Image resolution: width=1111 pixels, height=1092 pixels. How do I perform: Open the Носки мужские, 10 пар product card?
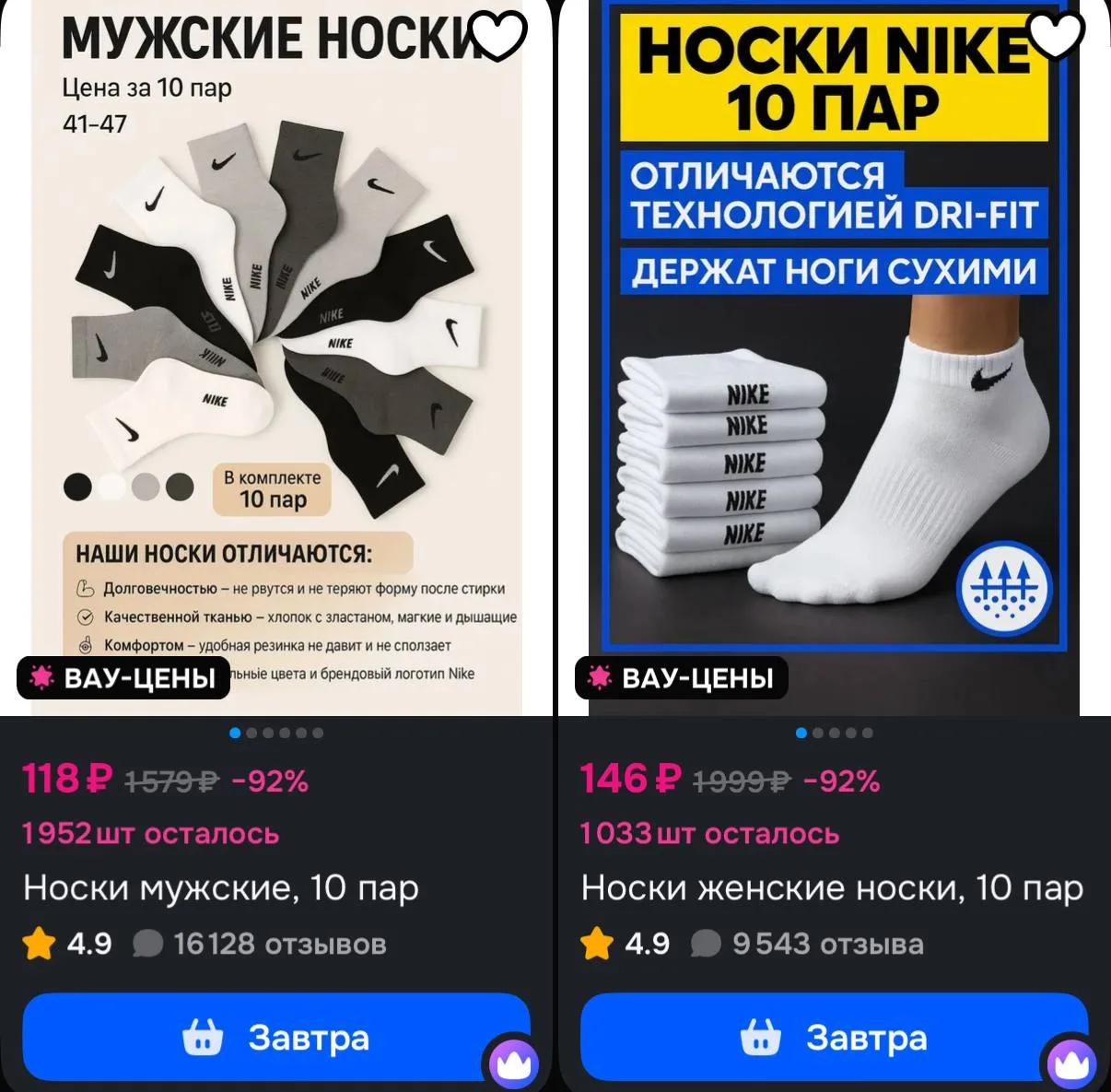221,888
